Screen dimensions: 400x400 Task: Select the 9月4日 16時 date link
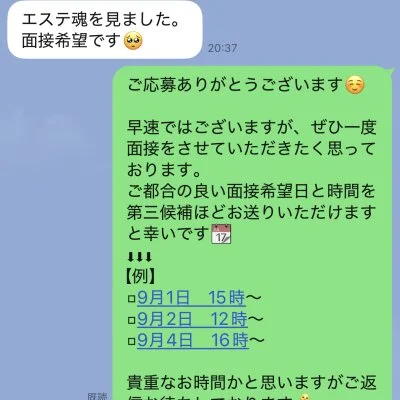click(x=193, y=340)
